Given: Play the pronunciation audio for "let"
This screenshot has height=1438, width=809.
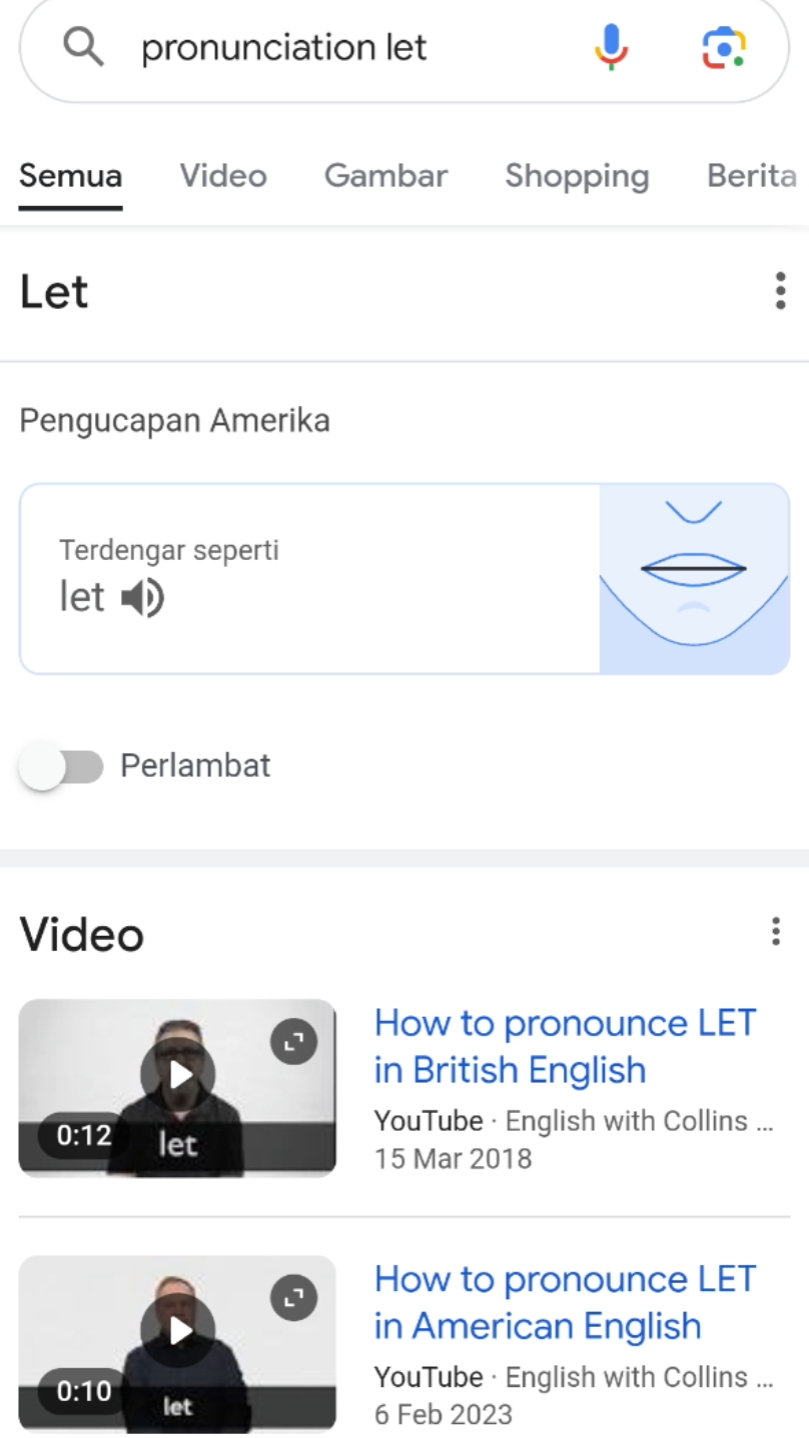Looking at the screenshot, I should pyautogui.click(x=143, y=598).
